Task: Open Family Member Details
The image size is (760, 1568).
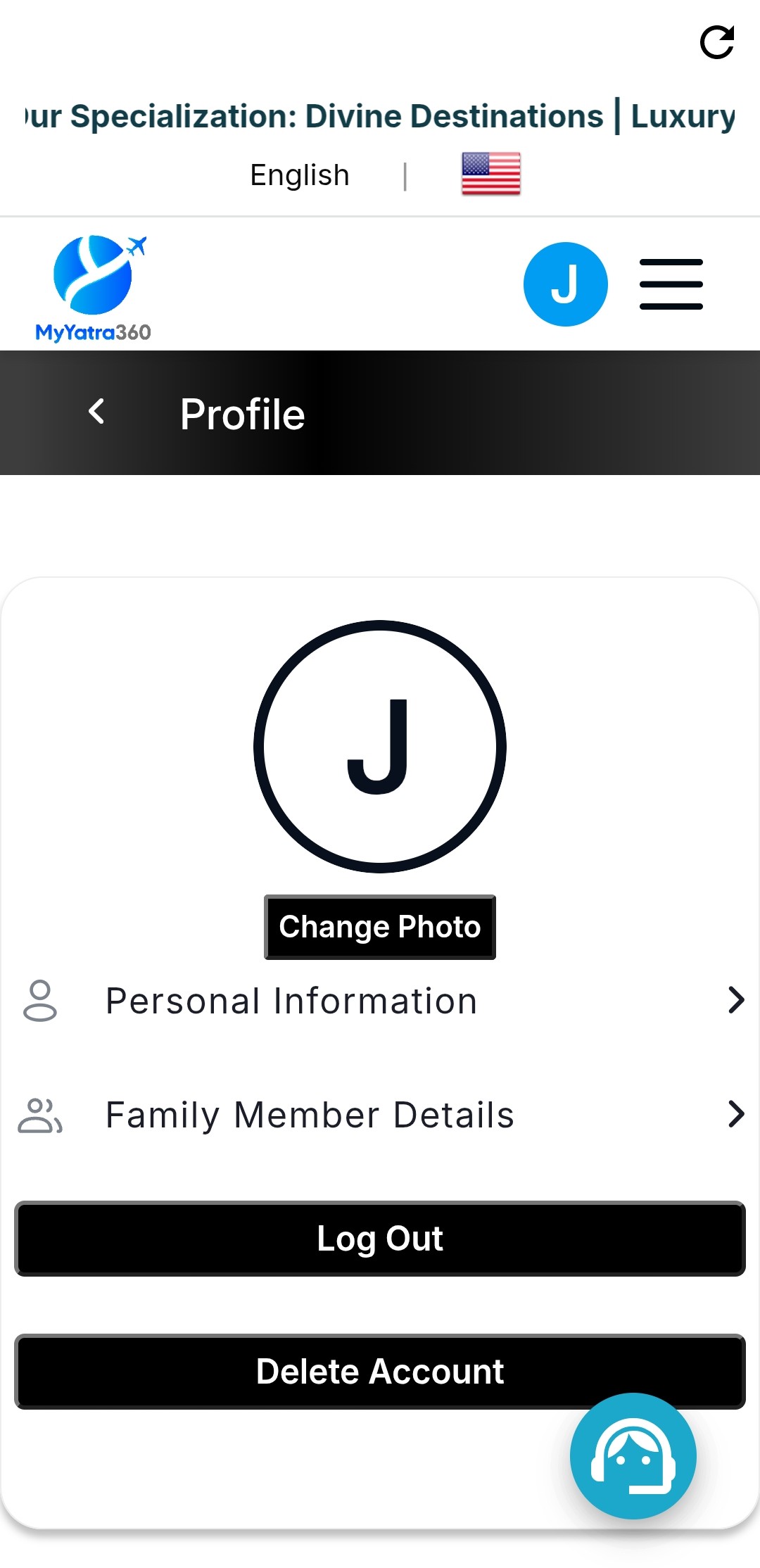Action: (380, 1115)
